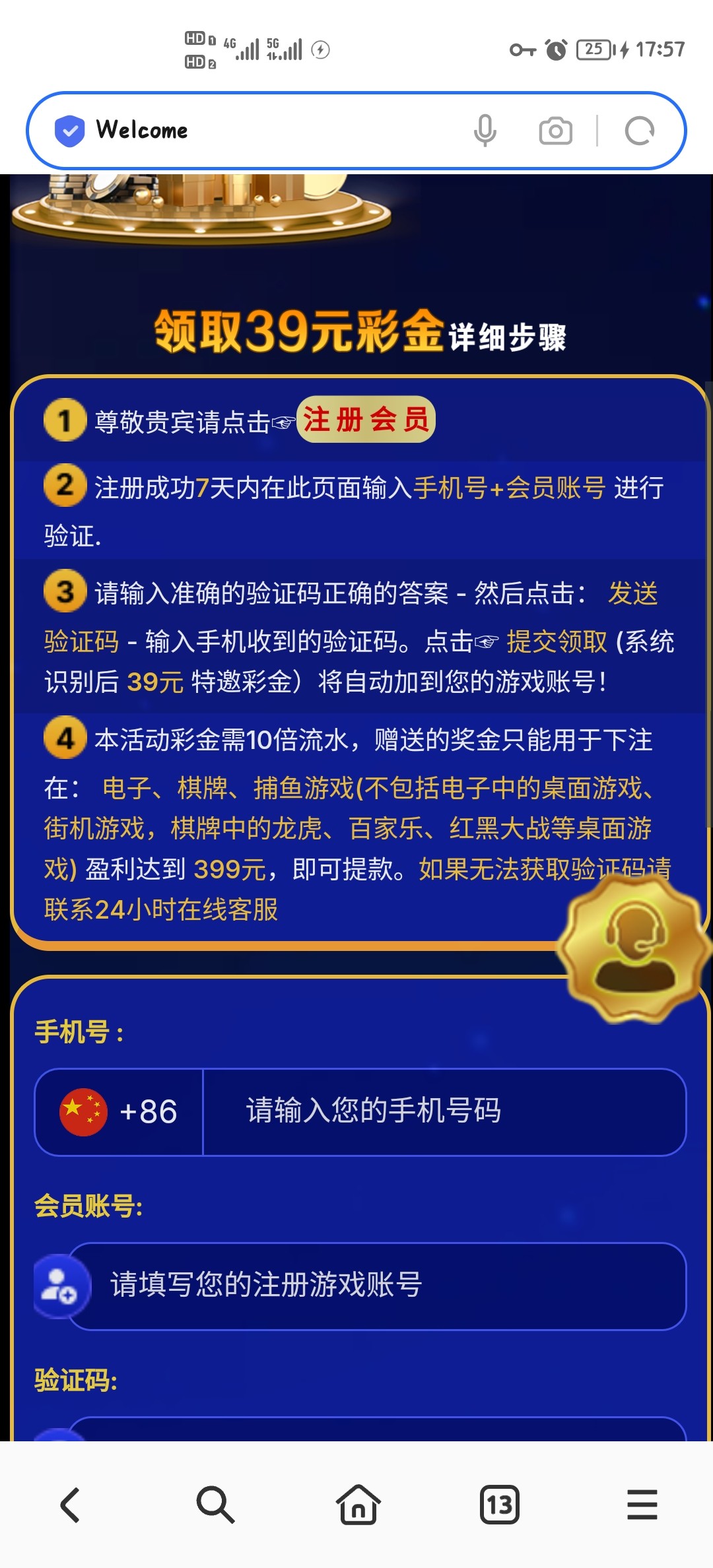Go back with the browser back arrow

71,1505
